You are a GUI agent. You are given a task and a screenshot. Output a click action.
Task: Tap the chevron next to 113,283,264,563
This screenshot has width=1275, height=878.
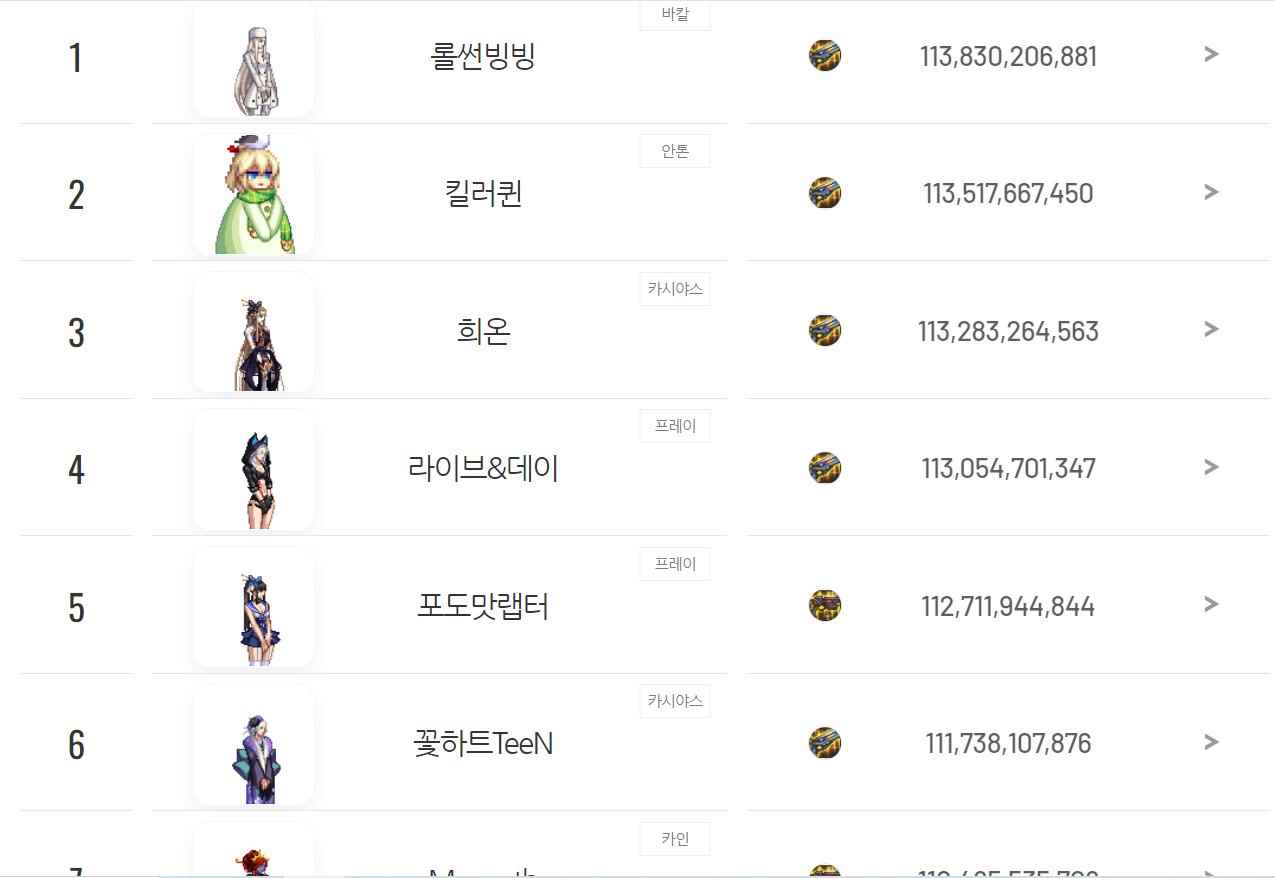pyautogui.click(x=1211, y=329)
